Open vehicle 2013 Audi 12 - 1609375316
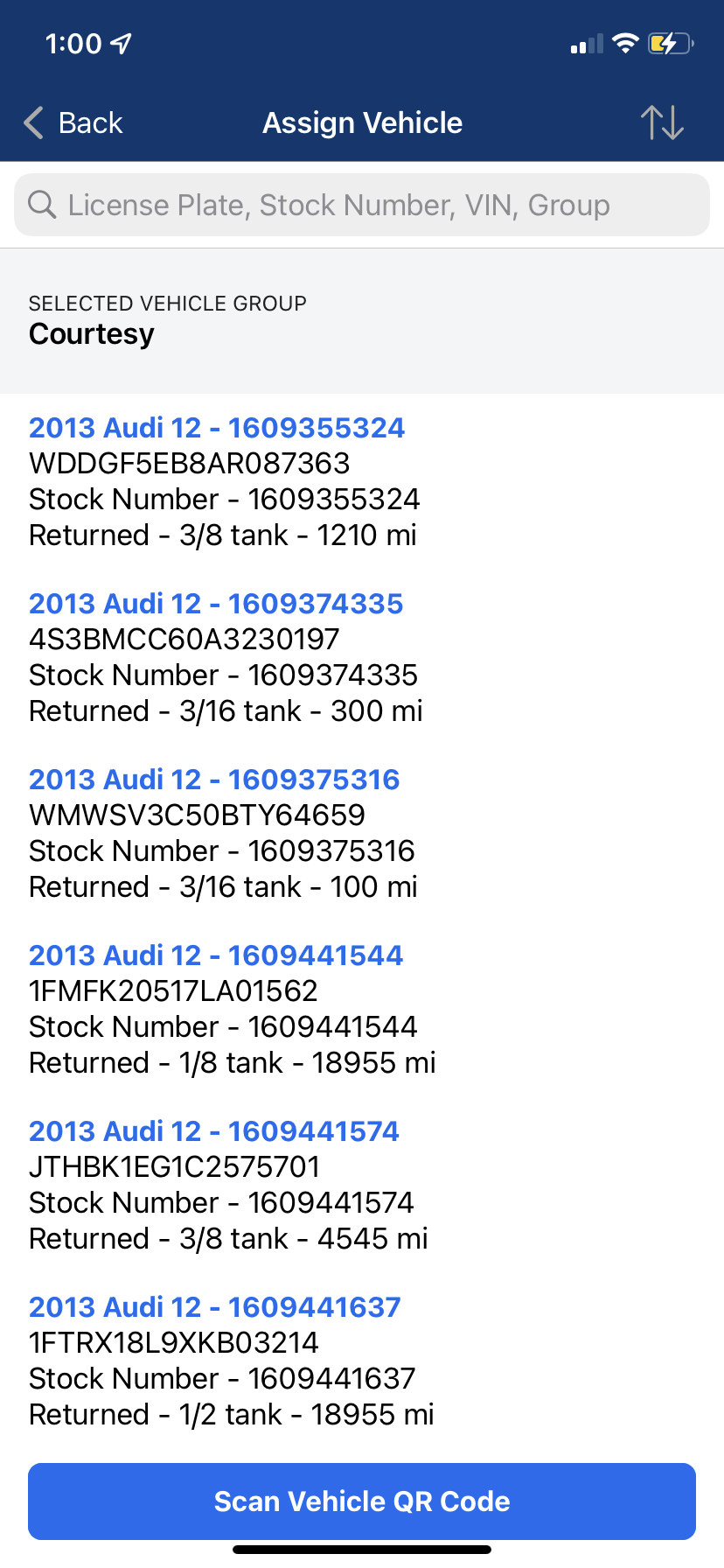The width and height of the screenshot is (724, 1568). 214,779
